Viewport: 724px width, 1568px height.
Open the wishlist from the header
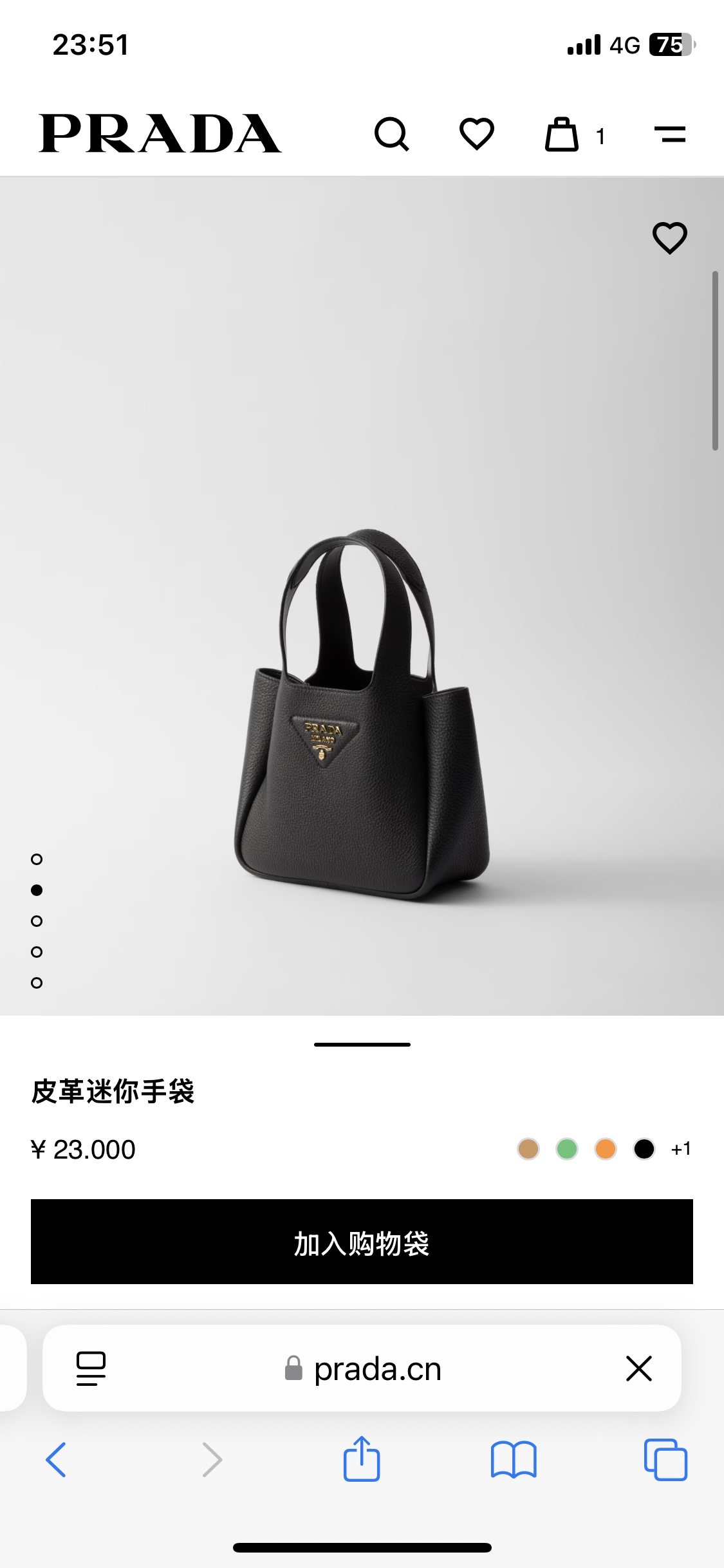point(476,134)
